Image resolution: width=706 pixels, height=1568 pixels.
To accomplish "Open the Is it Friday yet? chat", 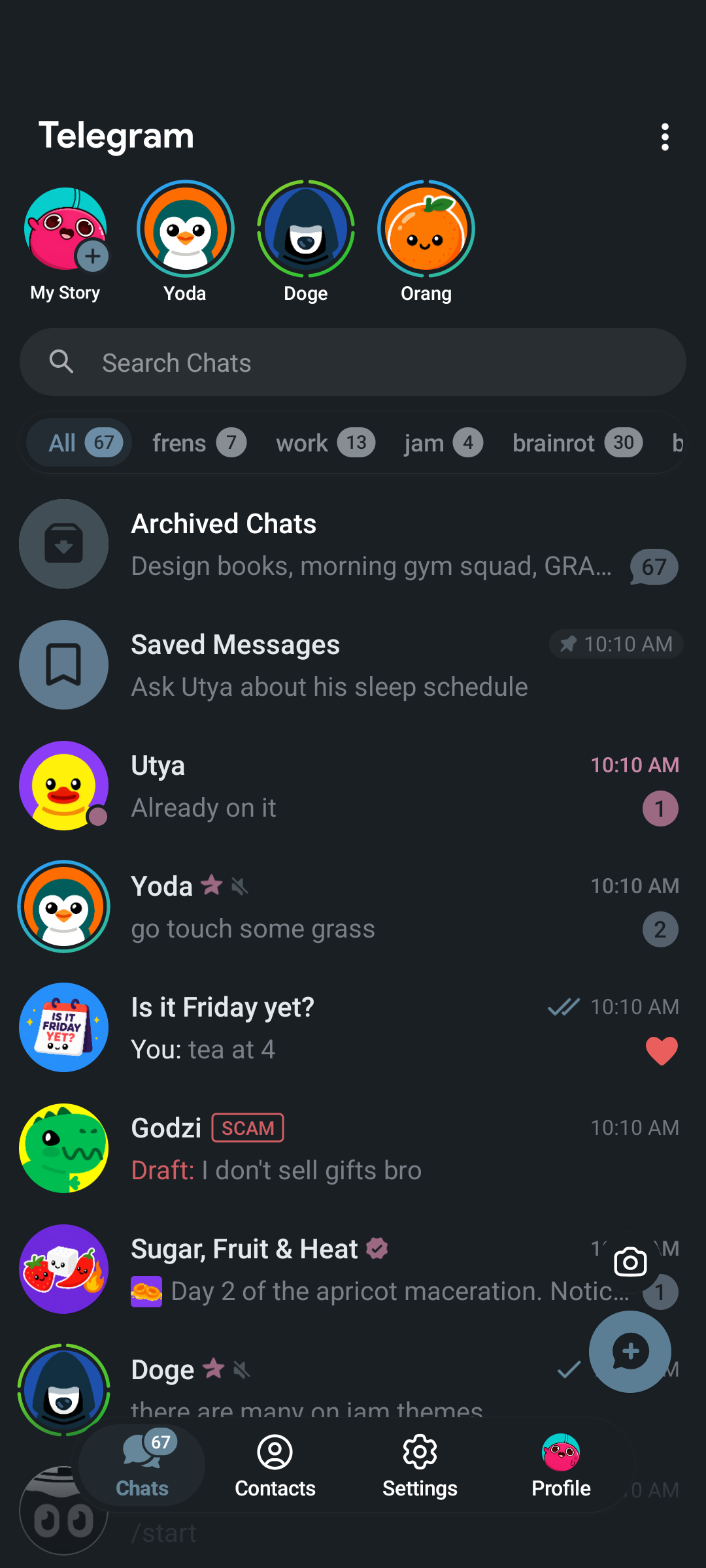I will click(x=353, y=1027).
